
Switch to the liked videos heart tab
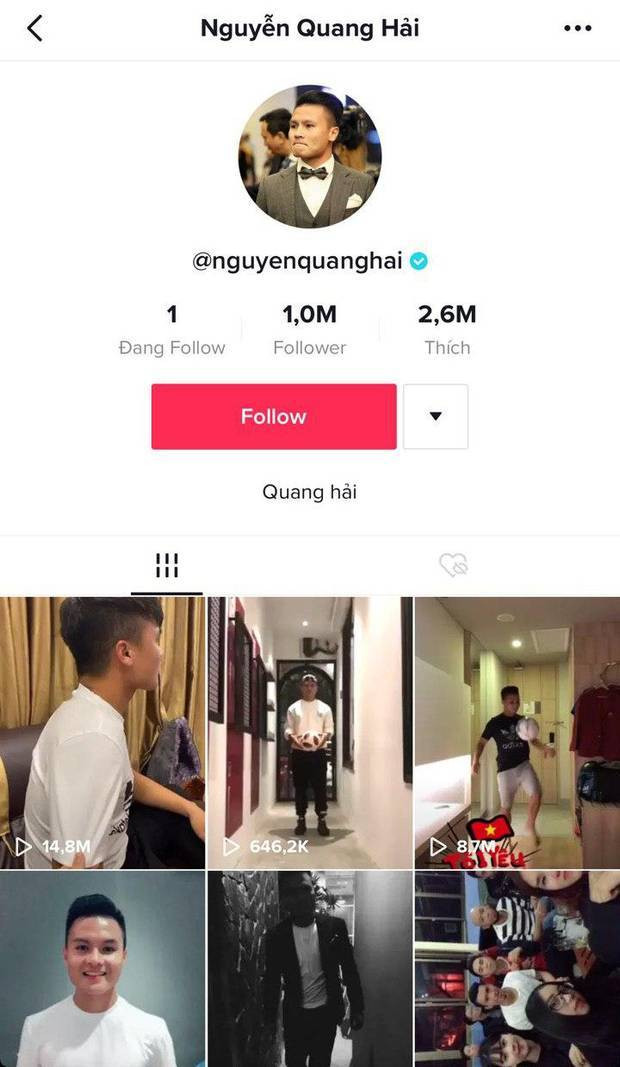coord(454,566)
